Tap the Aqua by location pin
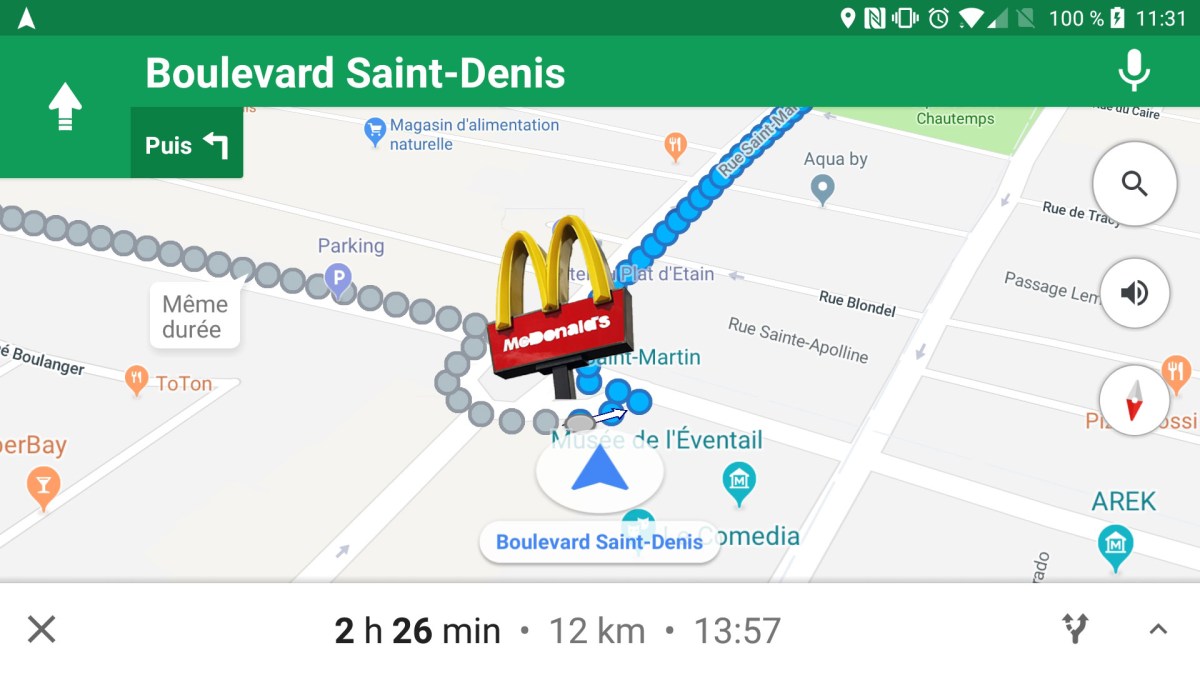This screenshot has width=1200, height=675. (822, 187)
